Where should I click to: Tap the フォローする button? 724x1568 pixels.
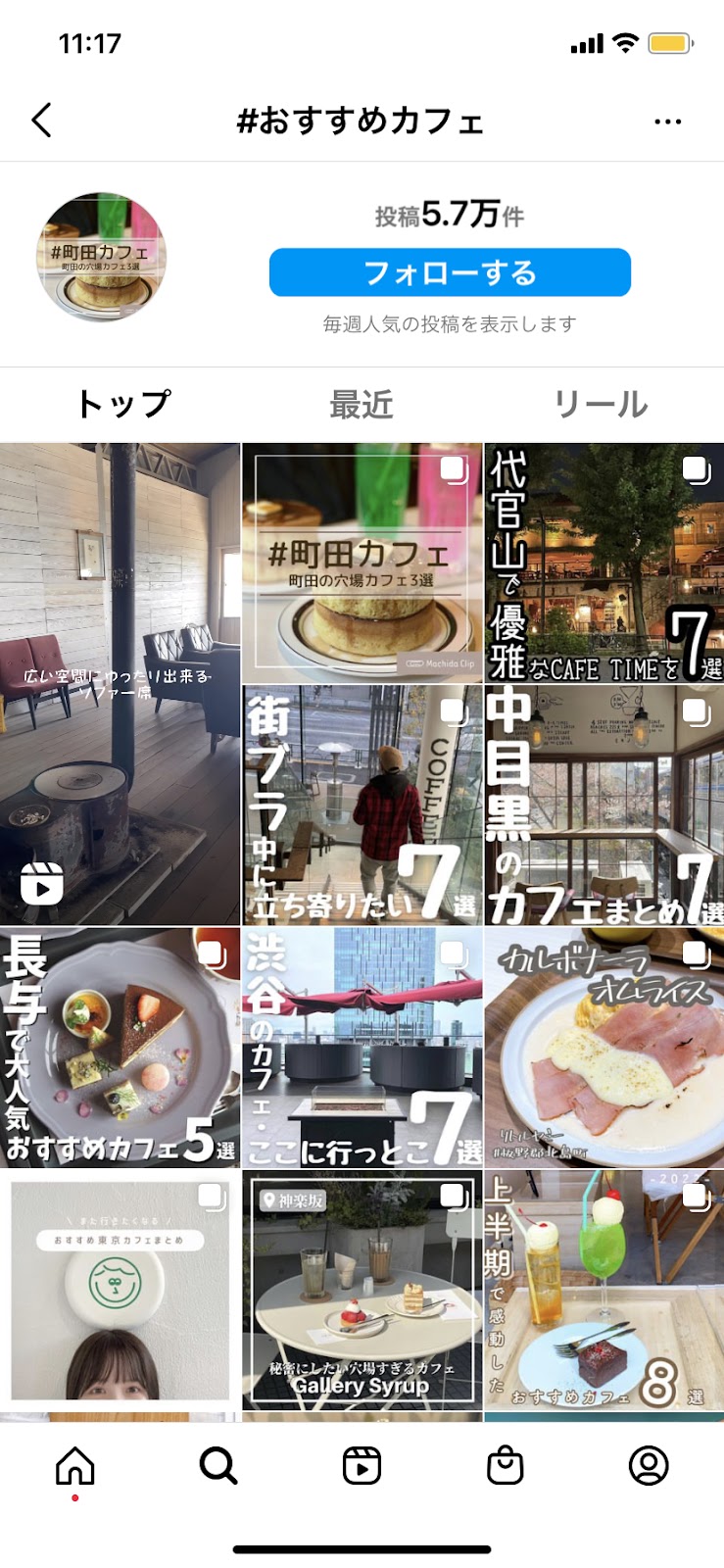(450, 272)
